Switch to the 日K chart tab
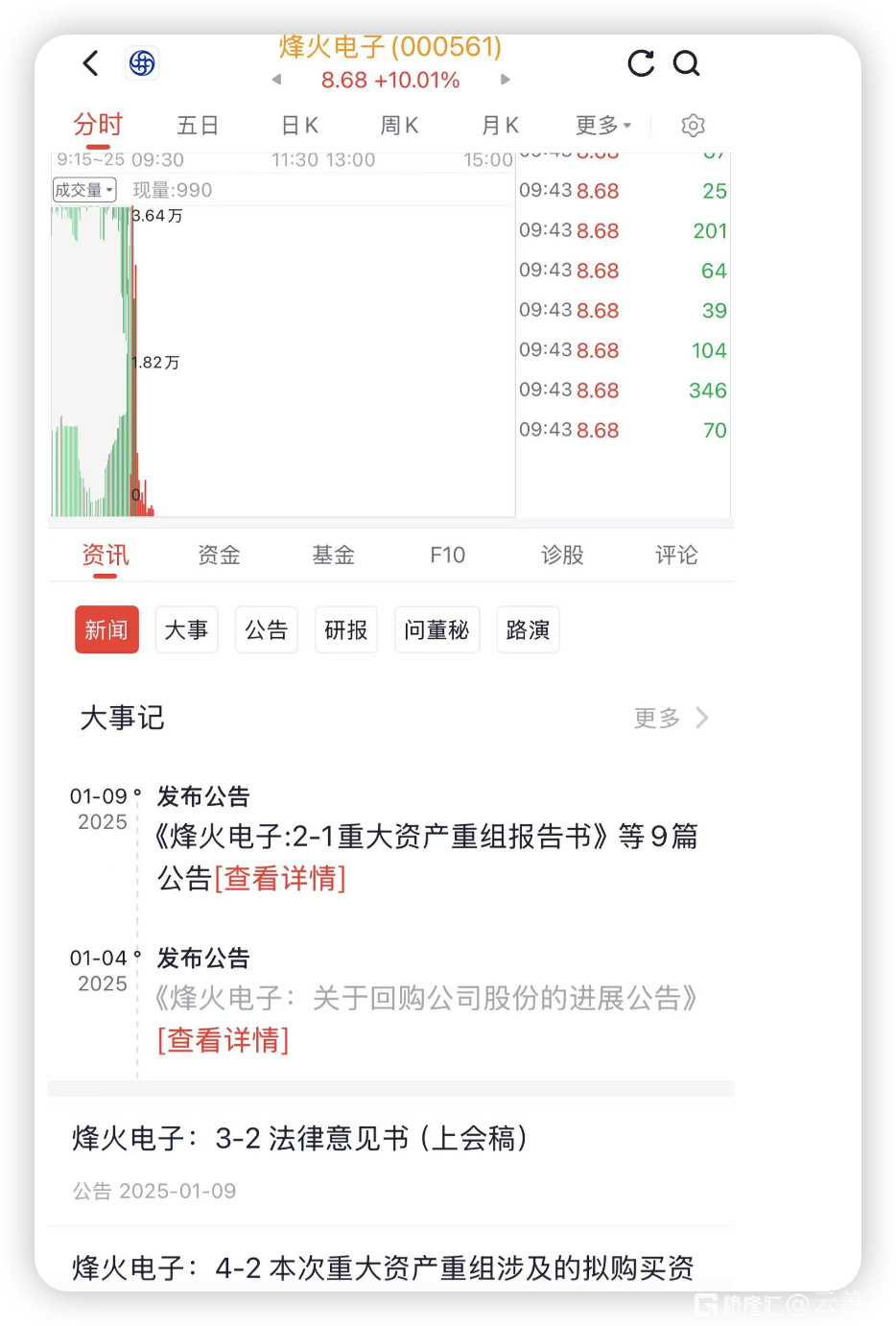Viewport: 896px width, 1326px height. (x=299, y=126)
